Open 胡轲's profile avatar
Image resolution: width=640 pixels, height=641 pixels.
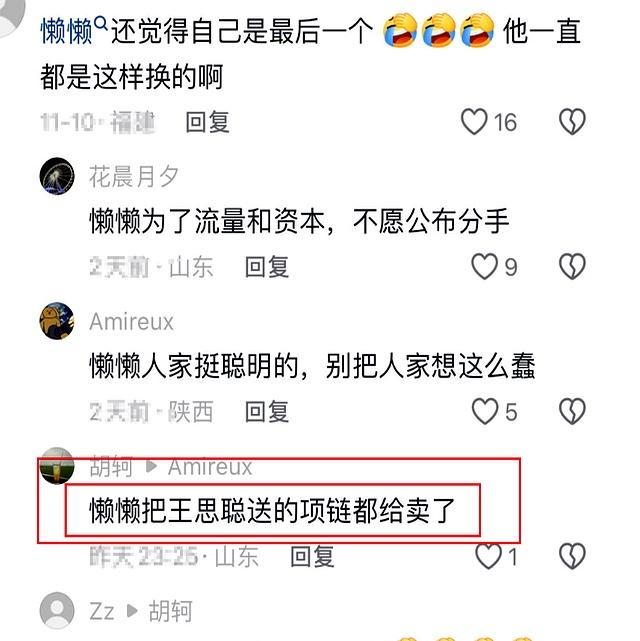57,466
